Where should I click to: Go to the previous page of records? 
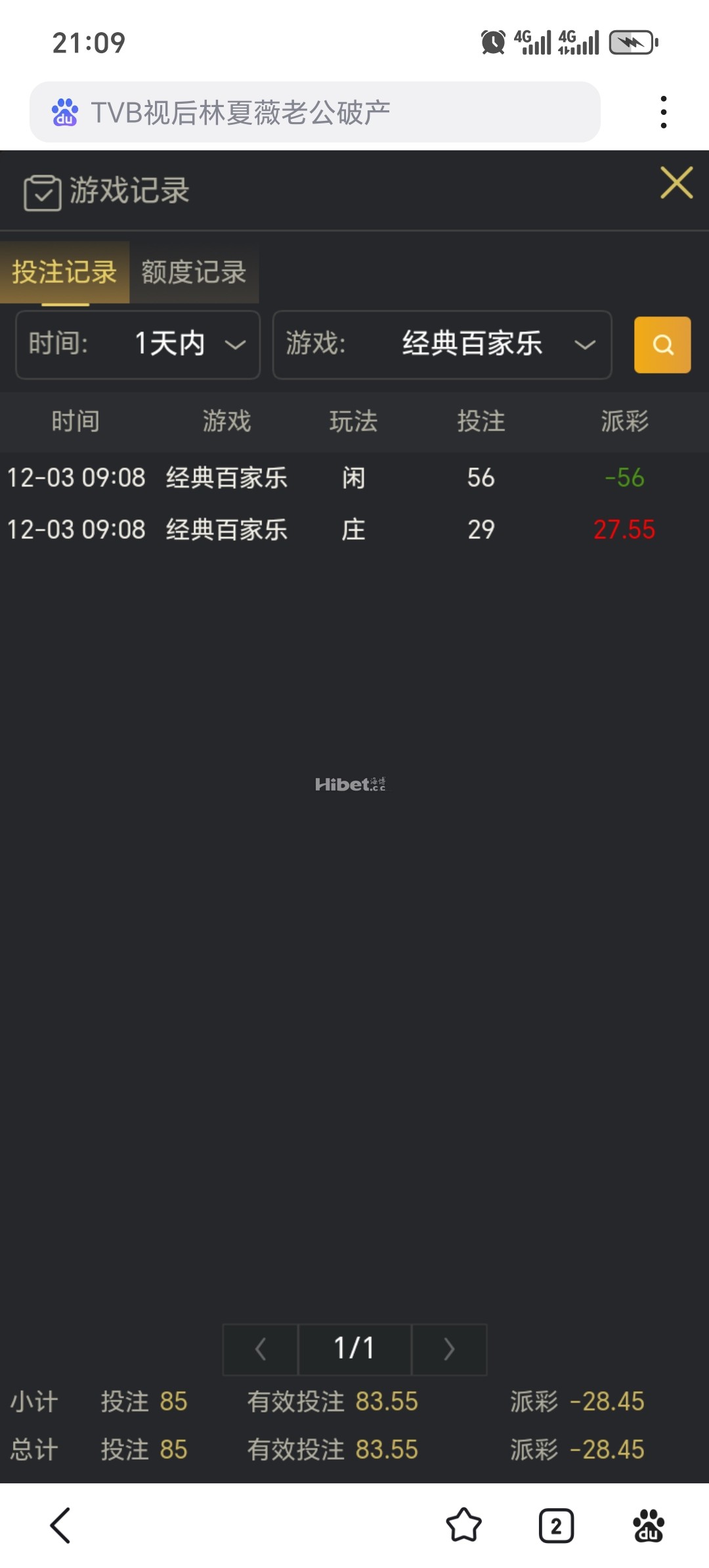coord(261,1349)
